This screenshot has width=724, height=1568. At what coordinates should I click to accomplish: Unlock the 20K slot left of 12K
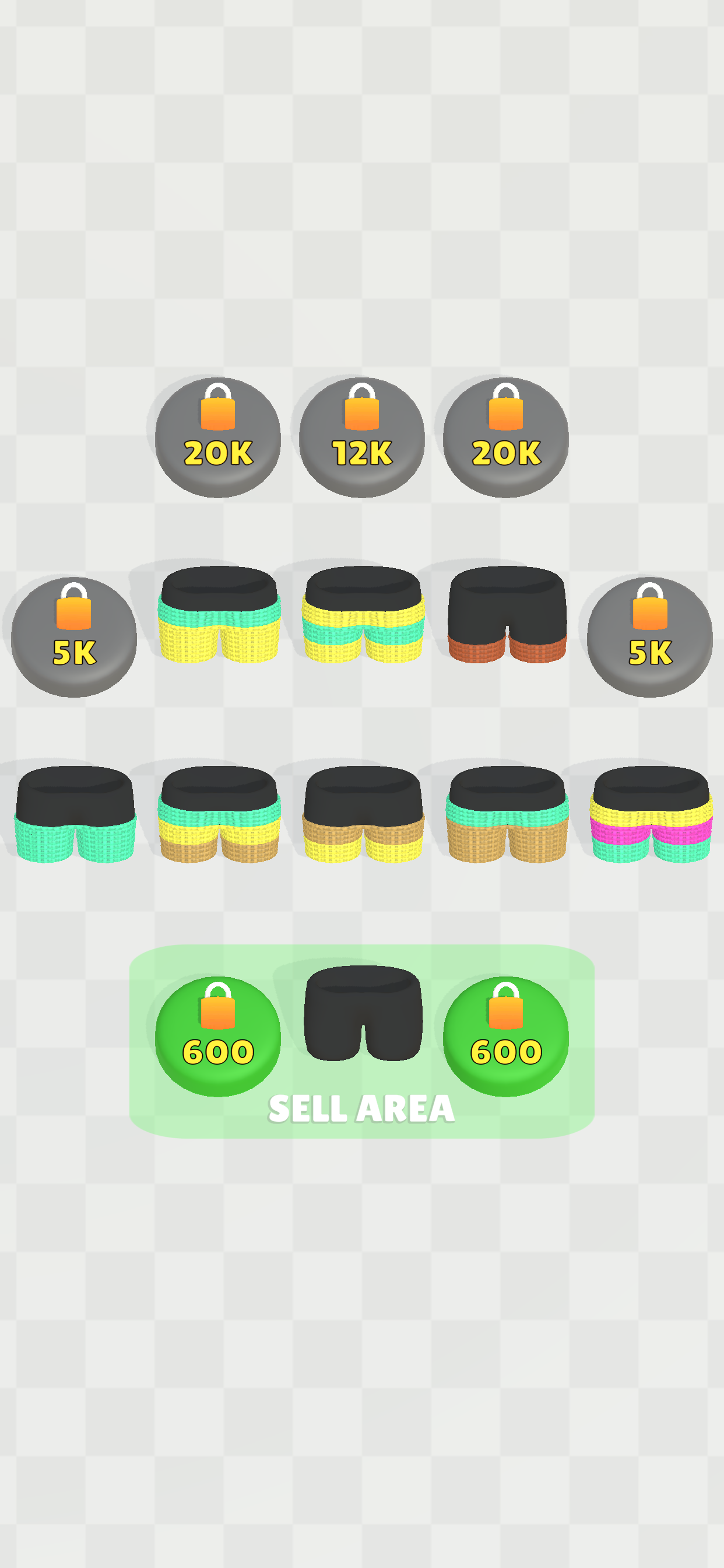click(x=218, y=436)
